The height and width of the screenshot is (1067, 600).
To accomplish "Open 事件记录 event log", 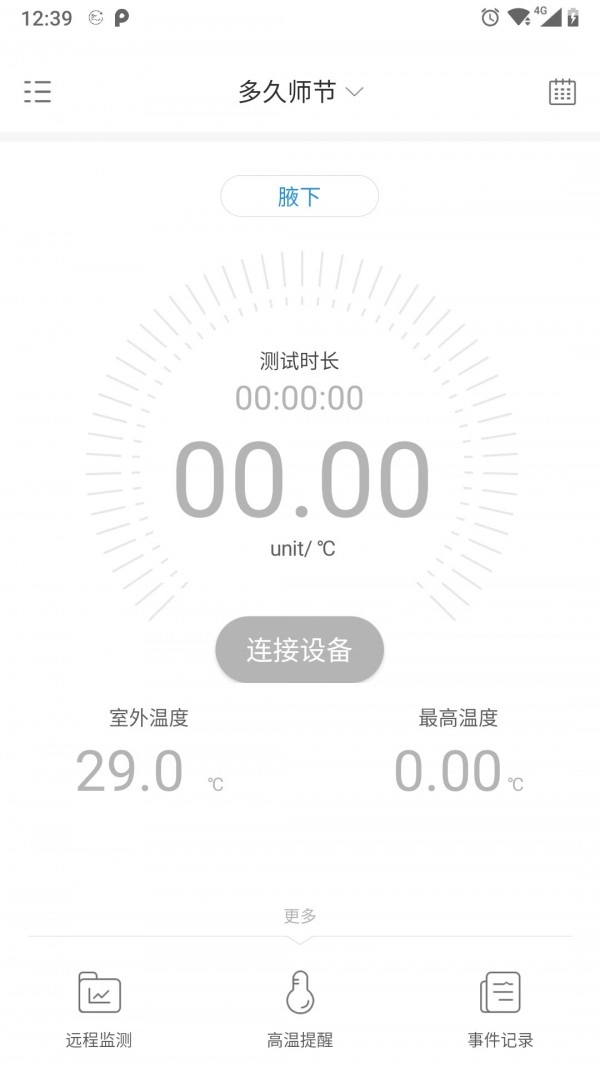I will (x=500, y=1008).
